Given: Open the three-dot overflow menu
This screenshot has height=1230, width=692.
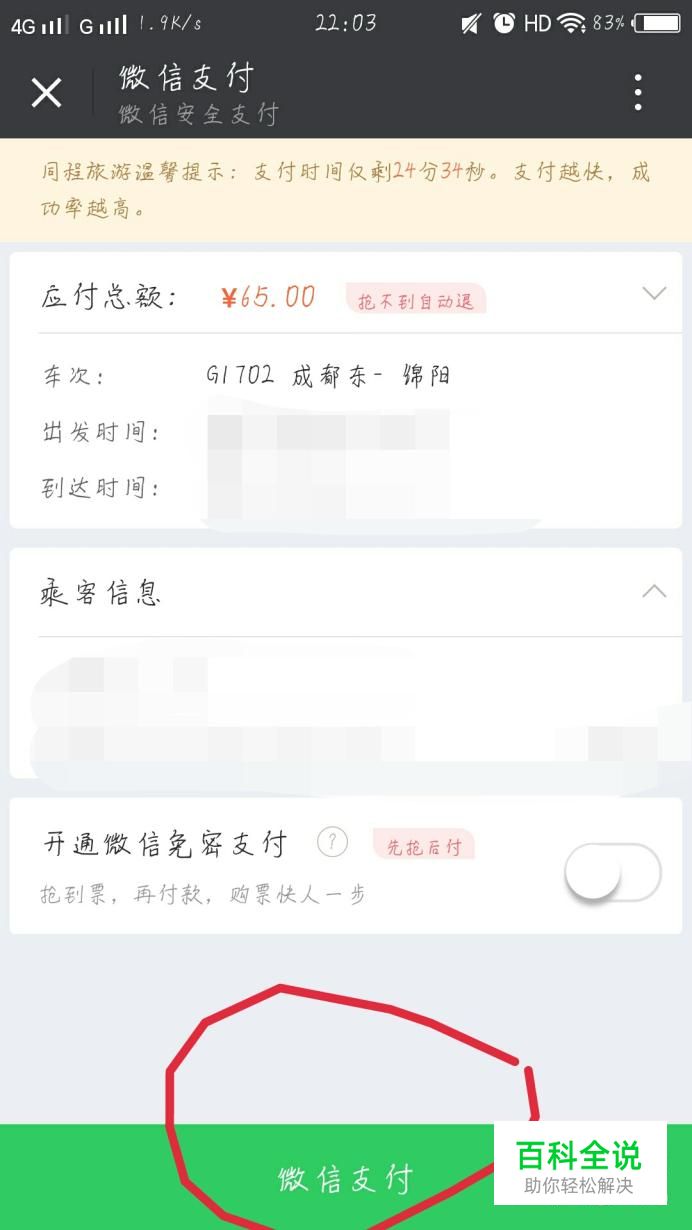Looking at the screenshot, I should pos(638,93).
